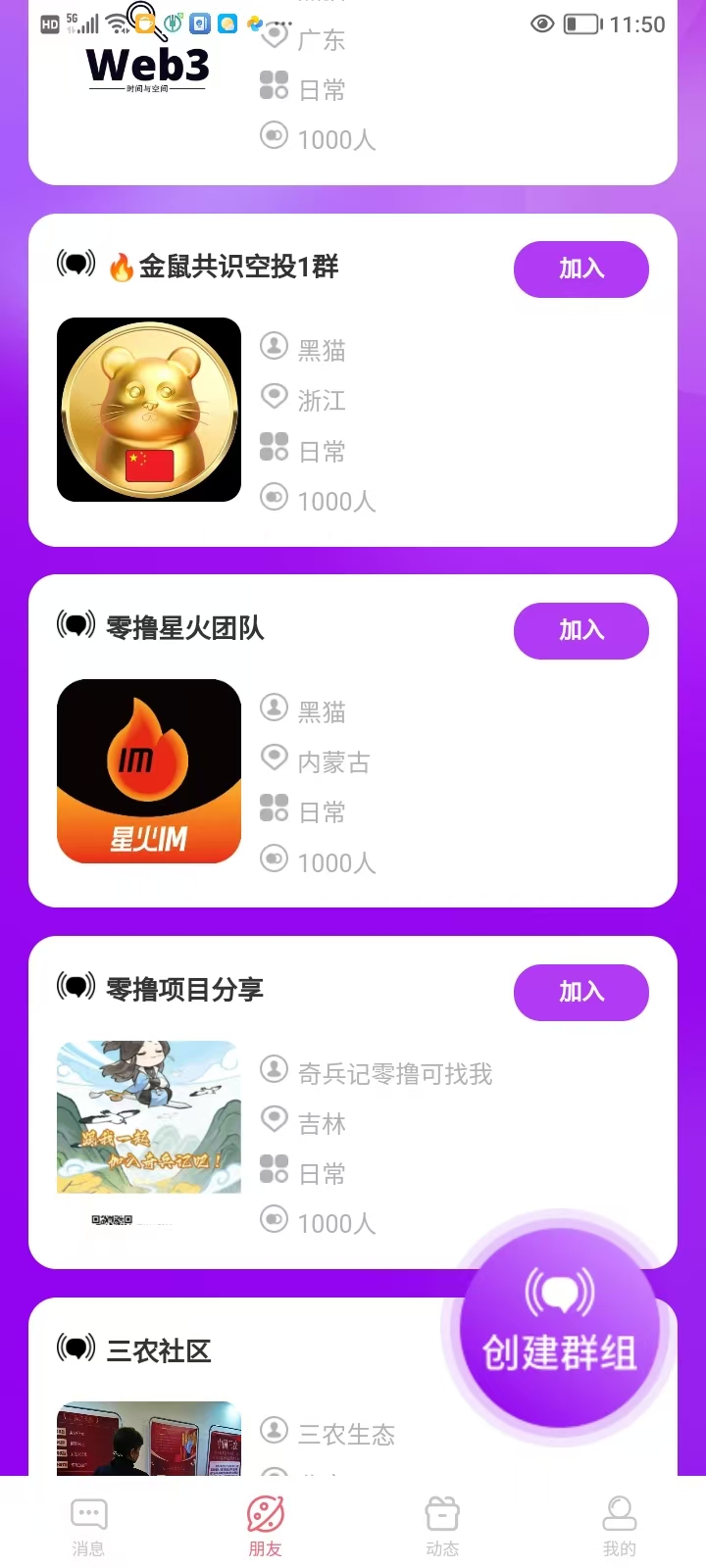Switch to the 消息 tab
The width and height of the screenshot is (706, 1568).
click(88, 1525)
